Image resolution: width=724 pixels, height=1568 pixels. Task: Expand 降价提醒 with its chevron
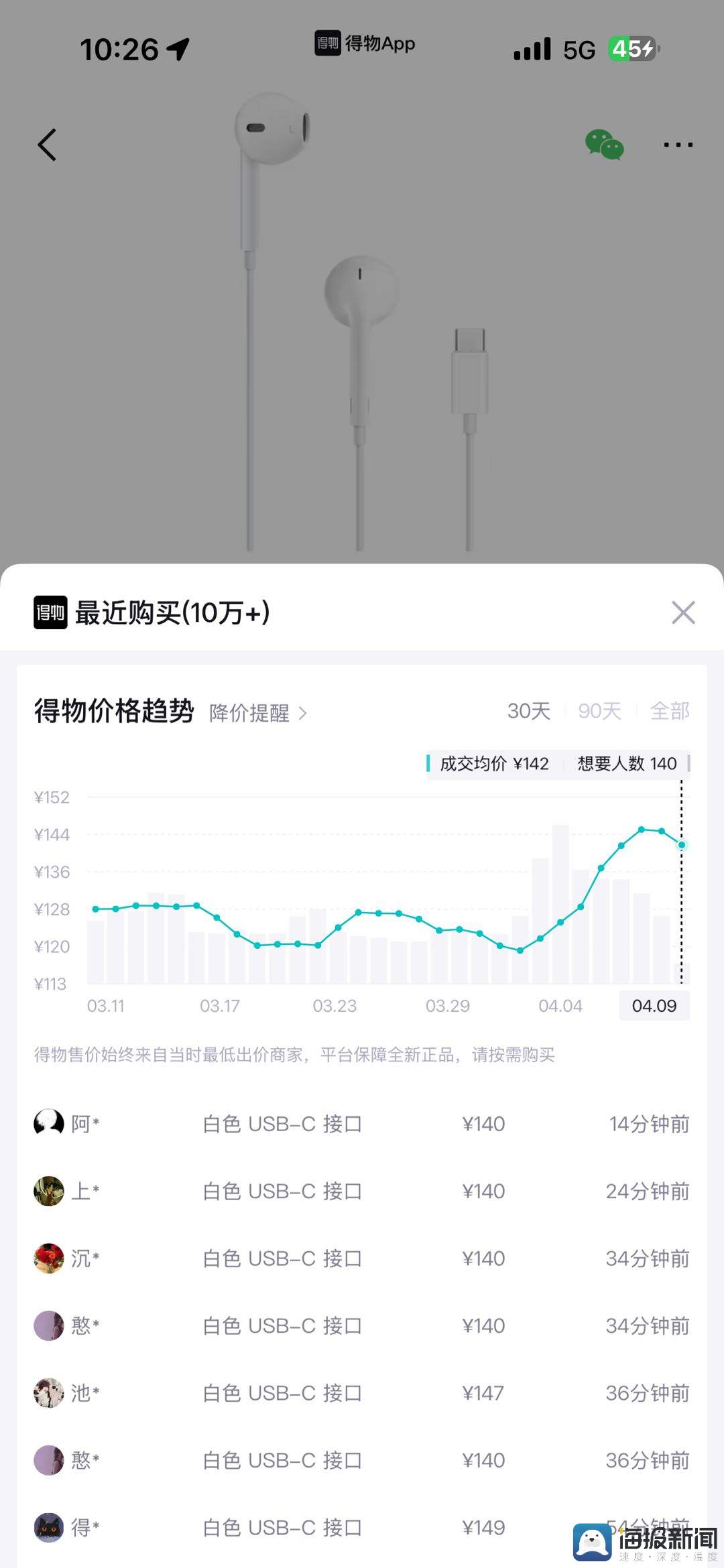[x=257, y=714]
